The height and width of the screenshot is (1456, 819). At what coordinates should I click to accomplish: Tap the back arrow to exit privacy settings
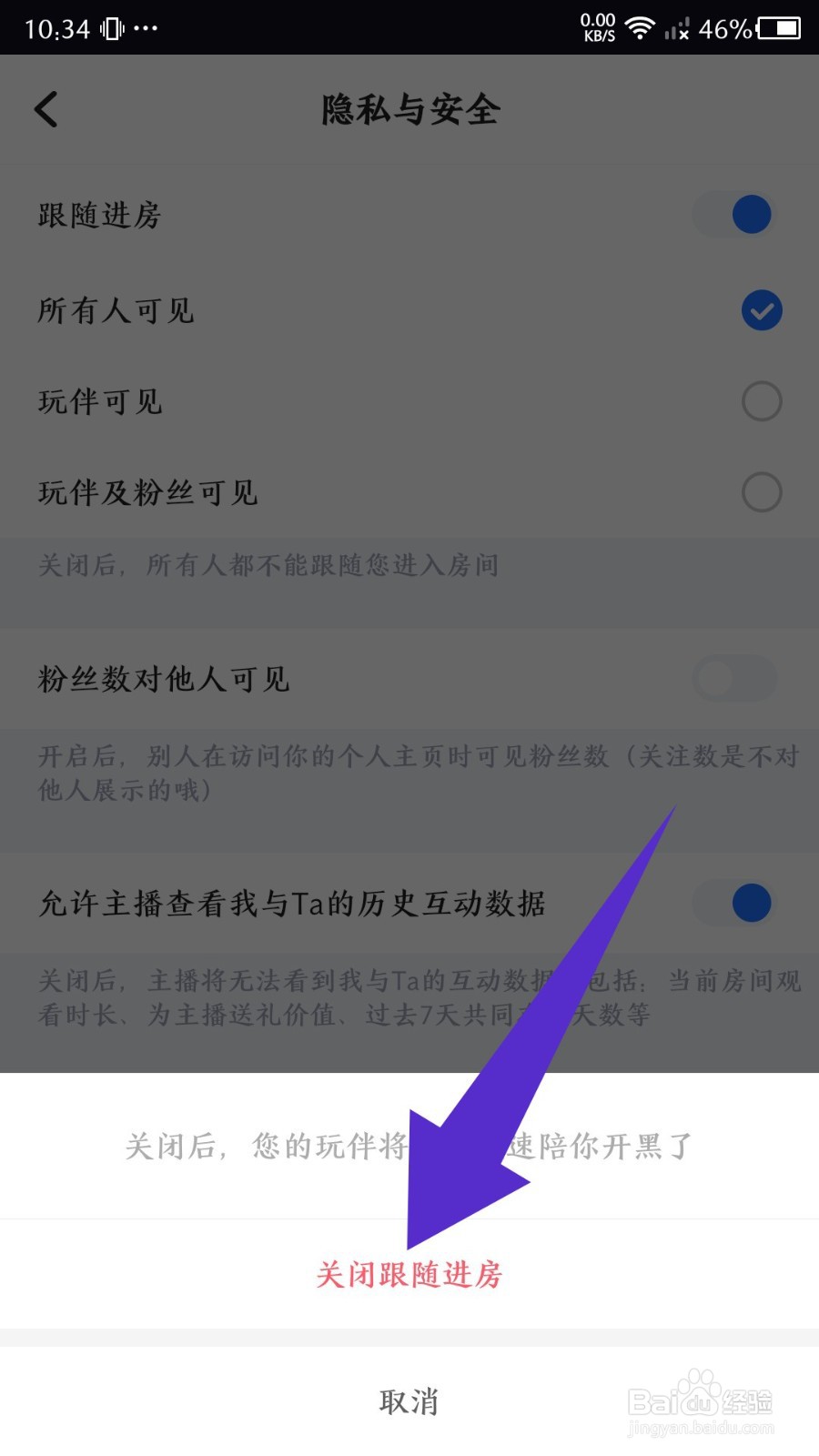45,108
